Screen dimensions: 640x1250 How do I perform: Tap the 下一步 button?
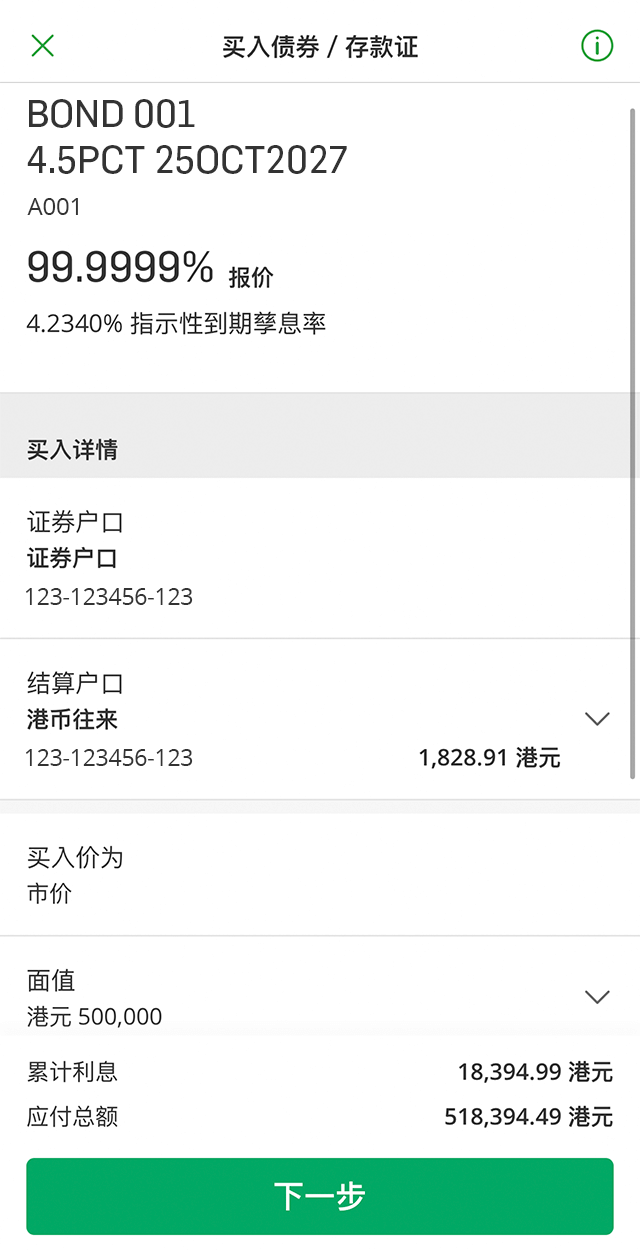click(320, 1196)
